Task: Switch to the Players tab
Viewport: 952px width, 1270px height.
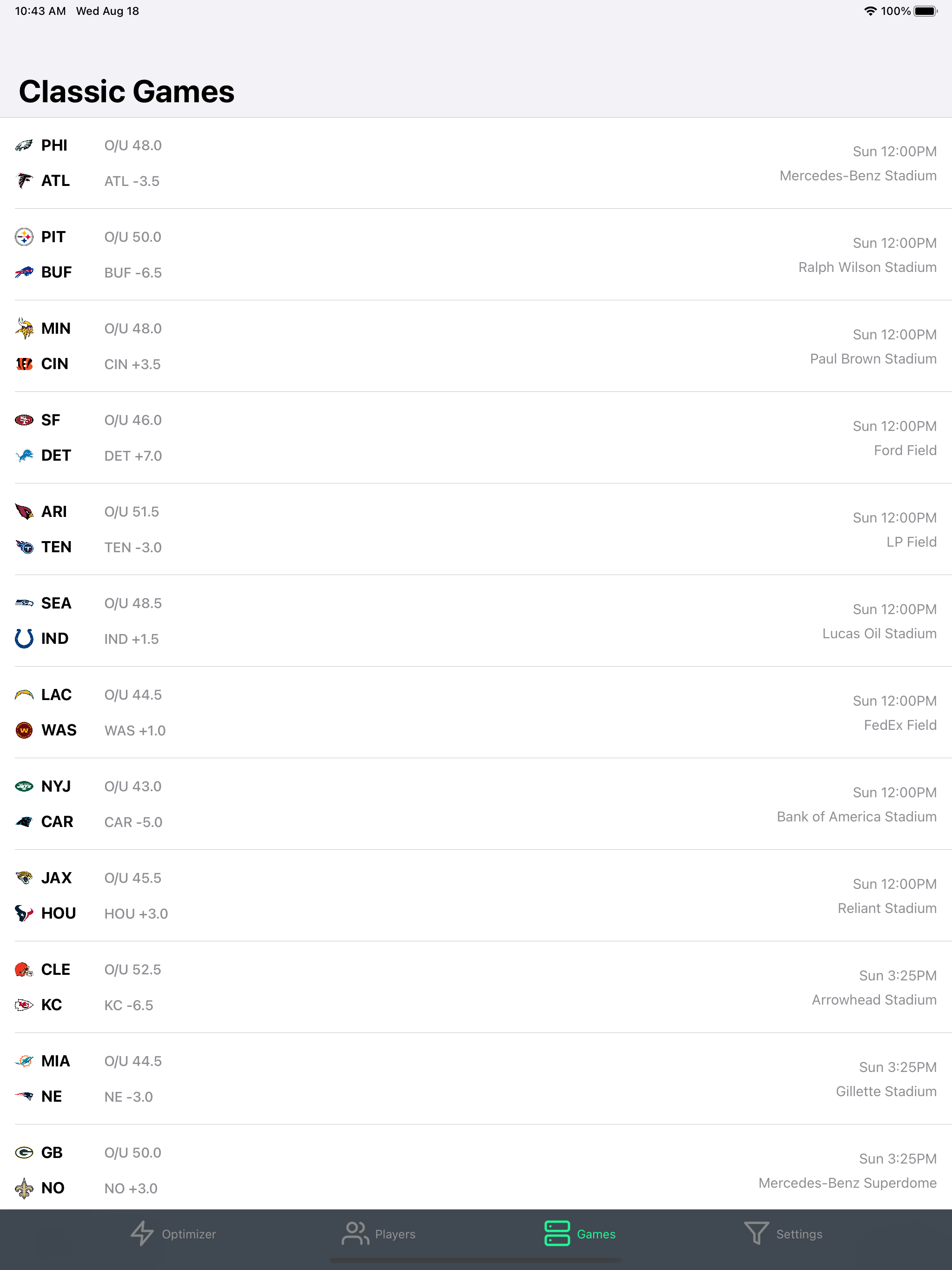Action: click(380, 1233)
